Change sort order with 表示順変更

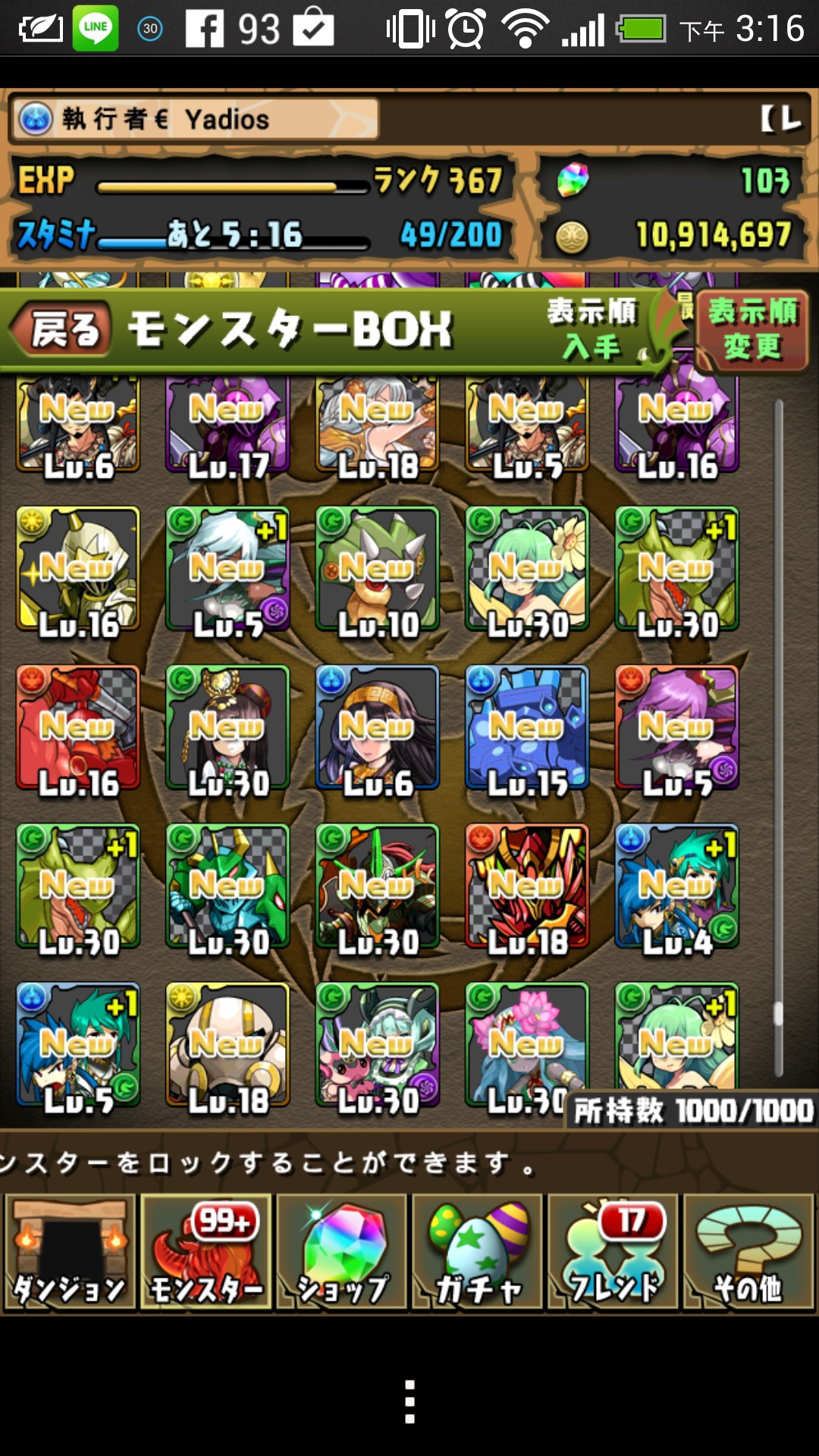752,330
